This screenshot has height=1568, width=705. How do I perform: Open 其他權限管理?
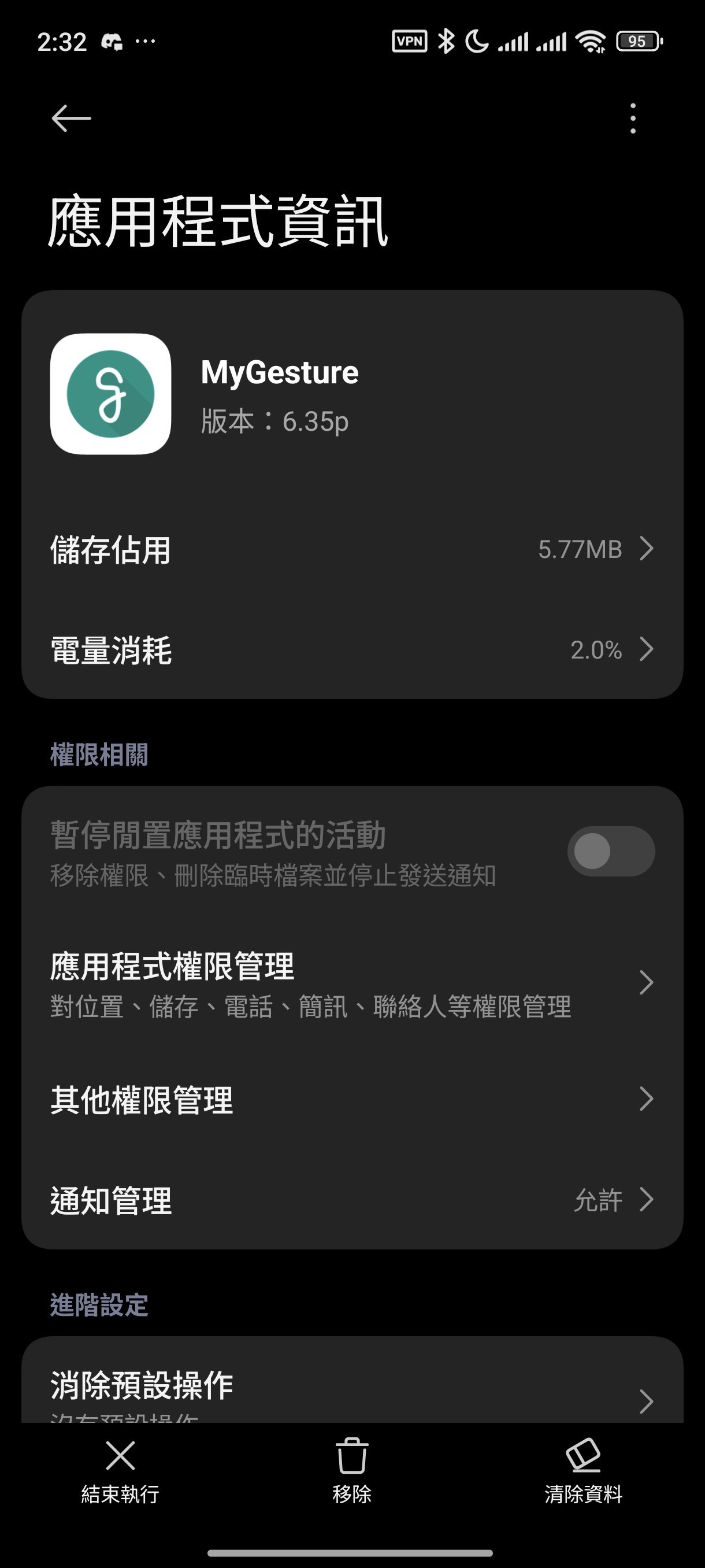[352, 1099]
